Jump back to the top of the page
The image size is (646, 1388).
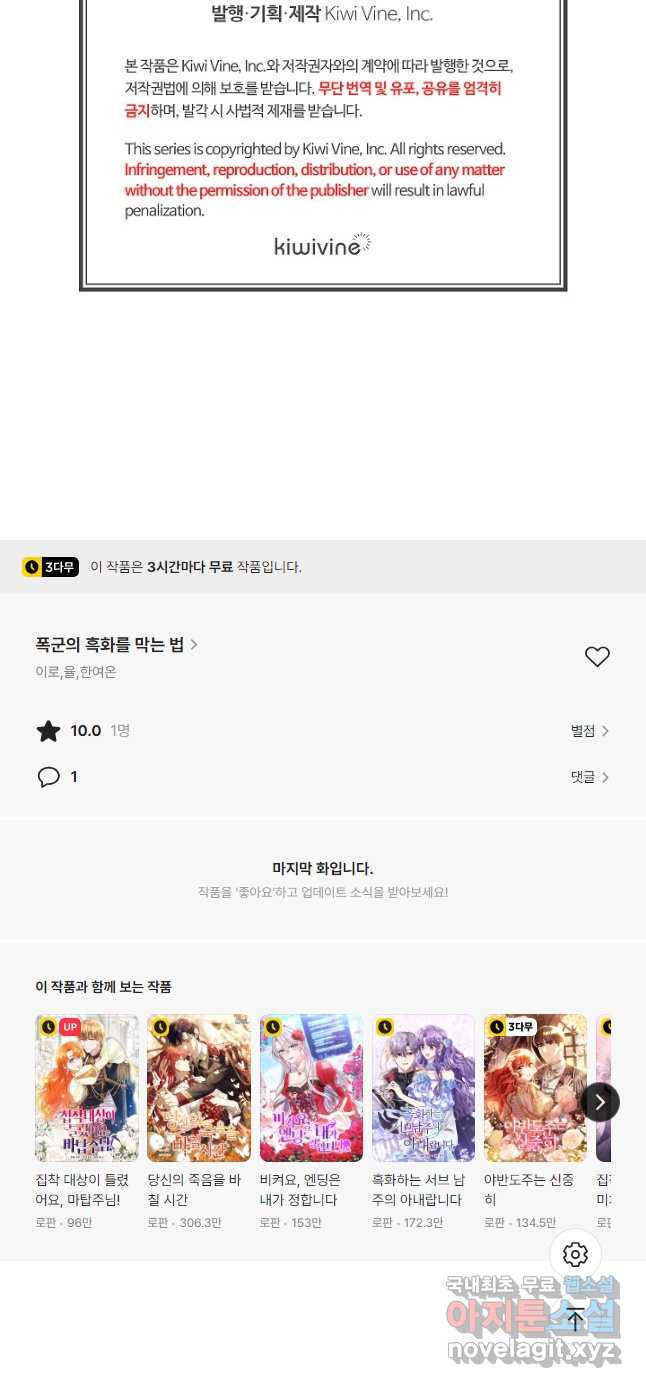point(575,1320)
